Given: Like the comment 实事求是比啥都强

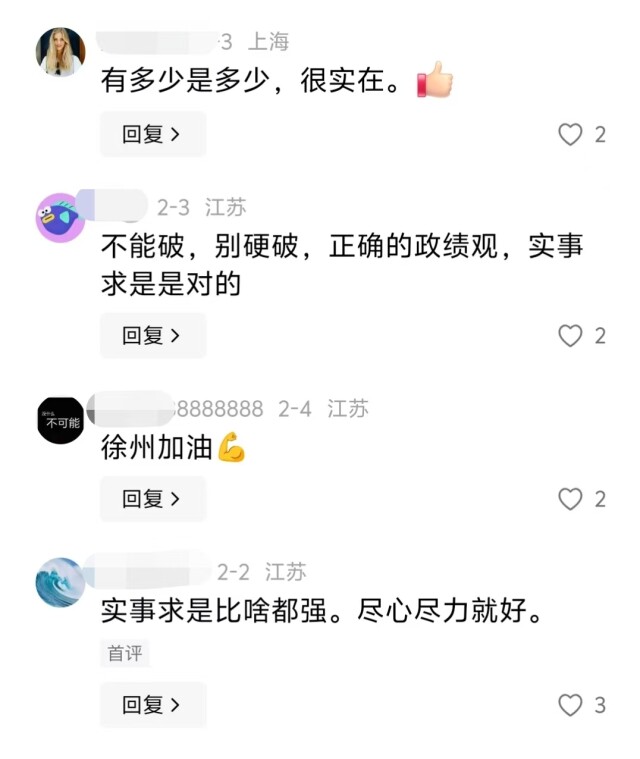Looking at the screenshot, I should pos(570,705).
